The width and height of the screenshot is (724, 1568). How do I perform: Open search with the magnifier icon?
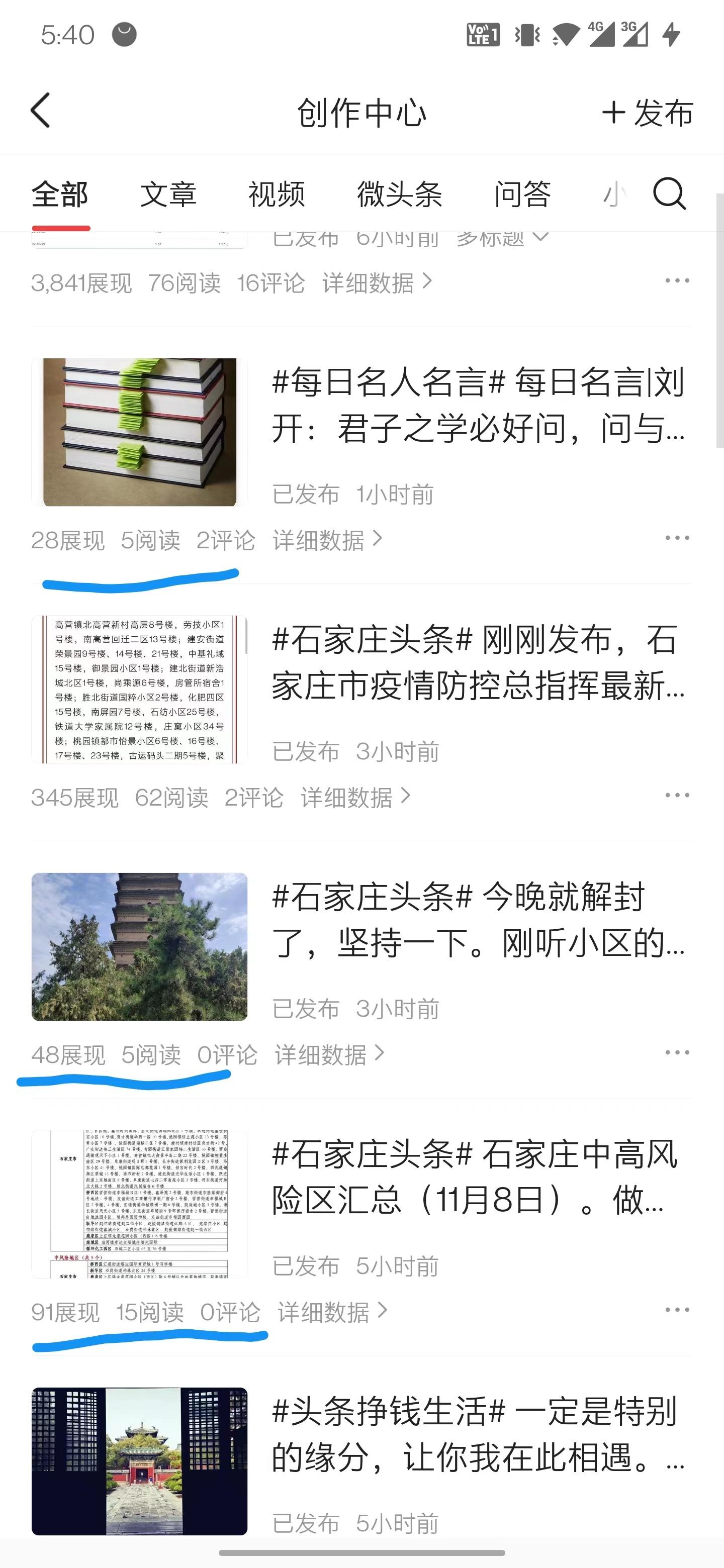click(670, 195)
